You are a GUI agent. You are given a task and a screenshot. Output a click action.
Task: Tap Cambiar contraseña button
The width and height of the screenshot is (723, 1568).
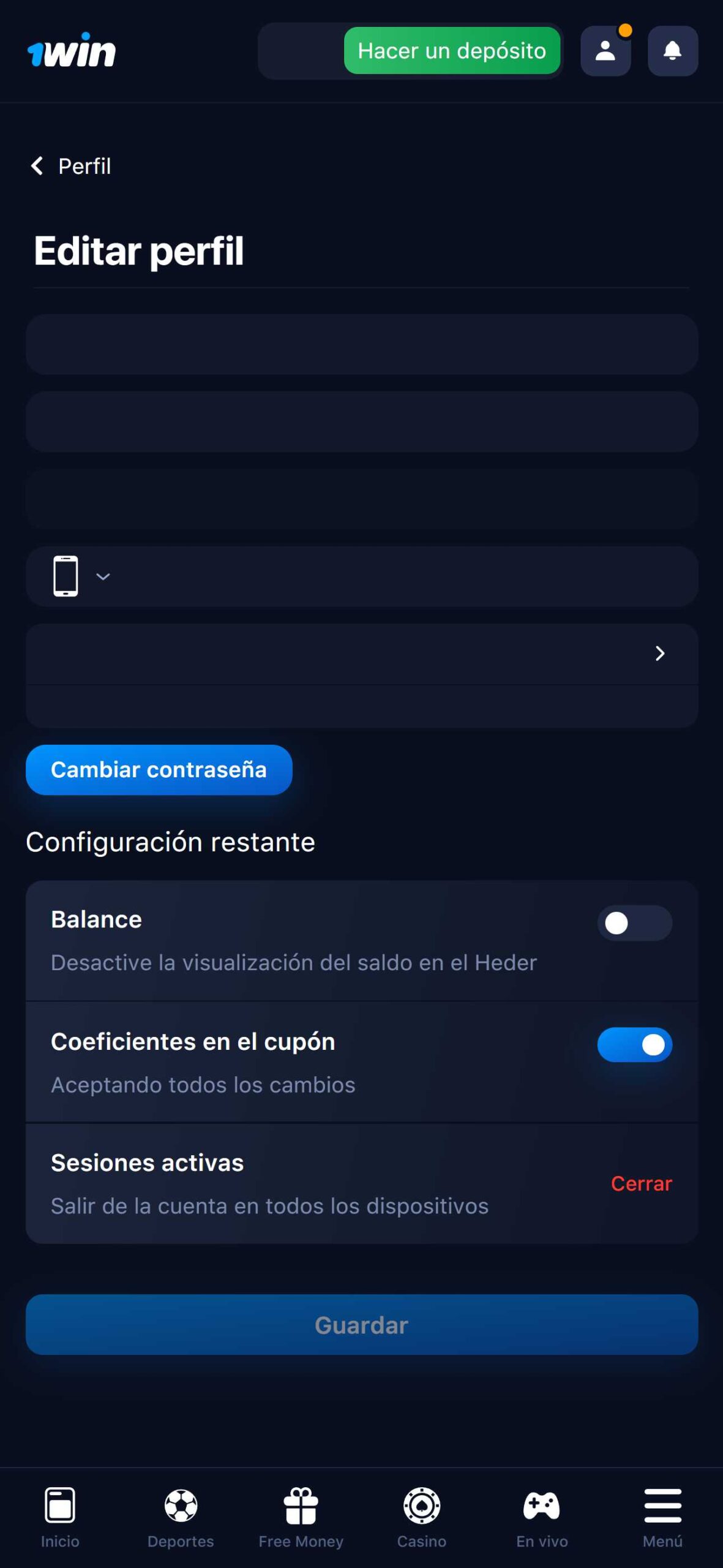click(x=159, y=770)
